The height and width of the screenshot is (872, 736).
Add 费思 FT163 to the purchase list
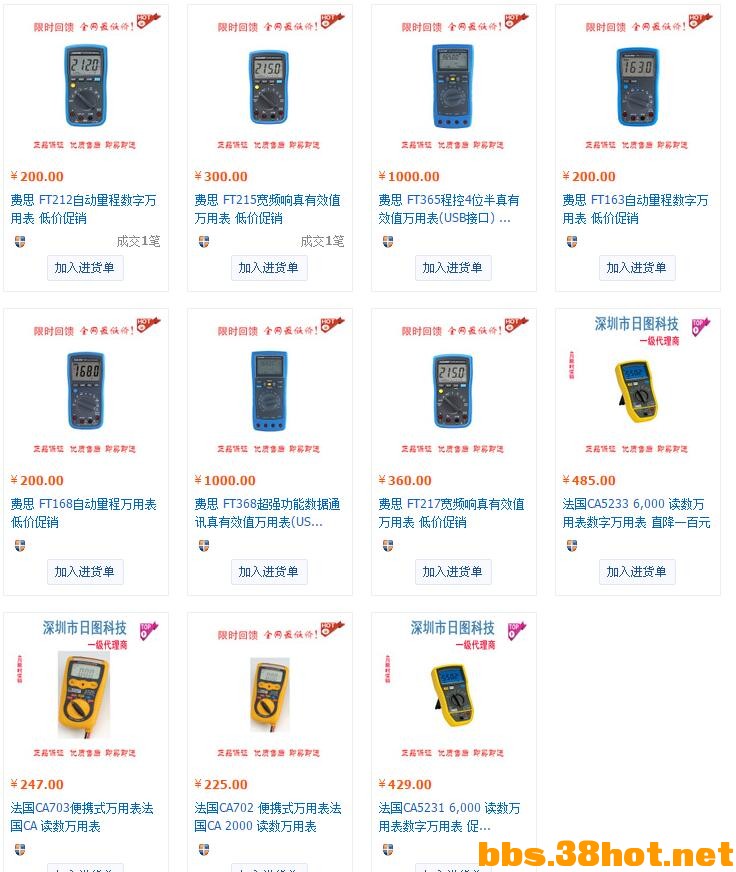637,268
